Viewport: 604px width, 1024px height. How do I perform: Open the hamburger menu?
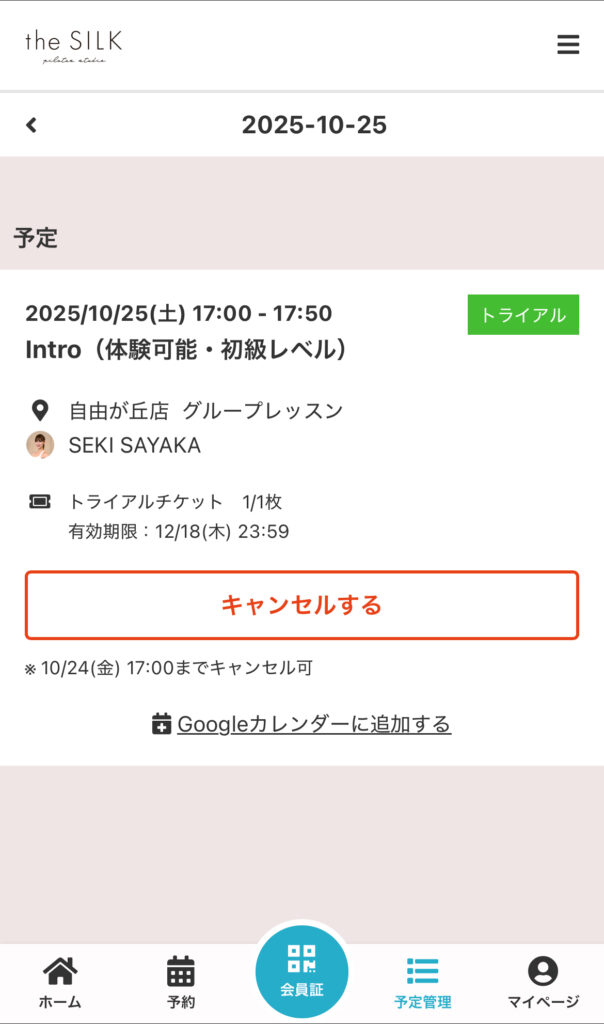(568, 45)
